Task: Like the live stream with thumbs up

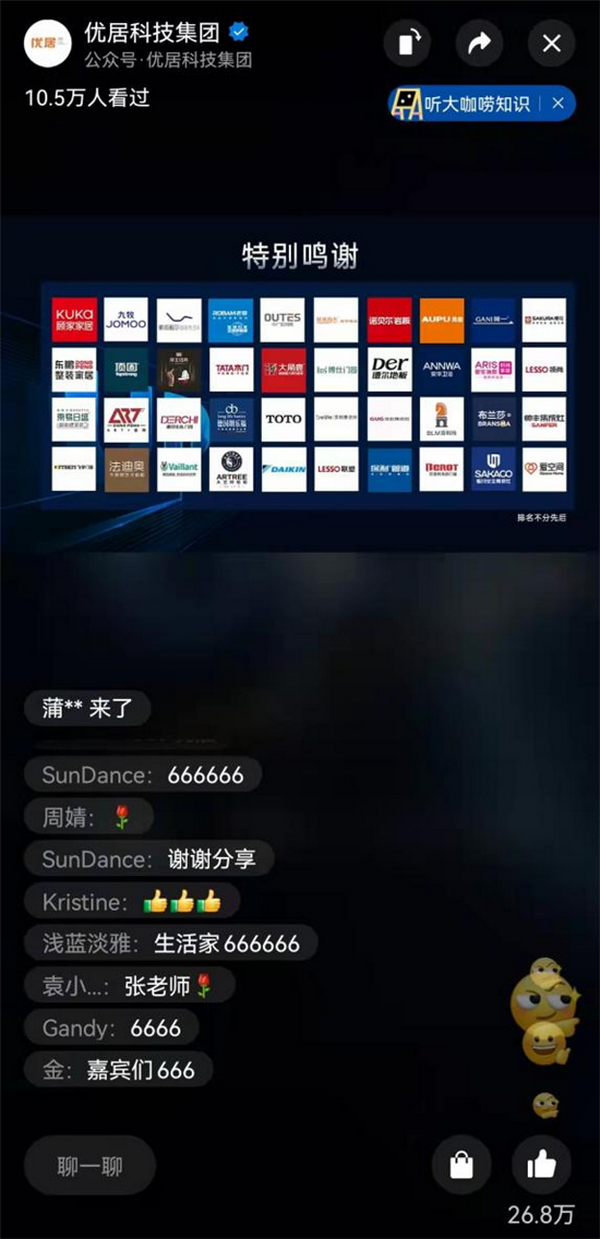Action: pos(541,1165)
